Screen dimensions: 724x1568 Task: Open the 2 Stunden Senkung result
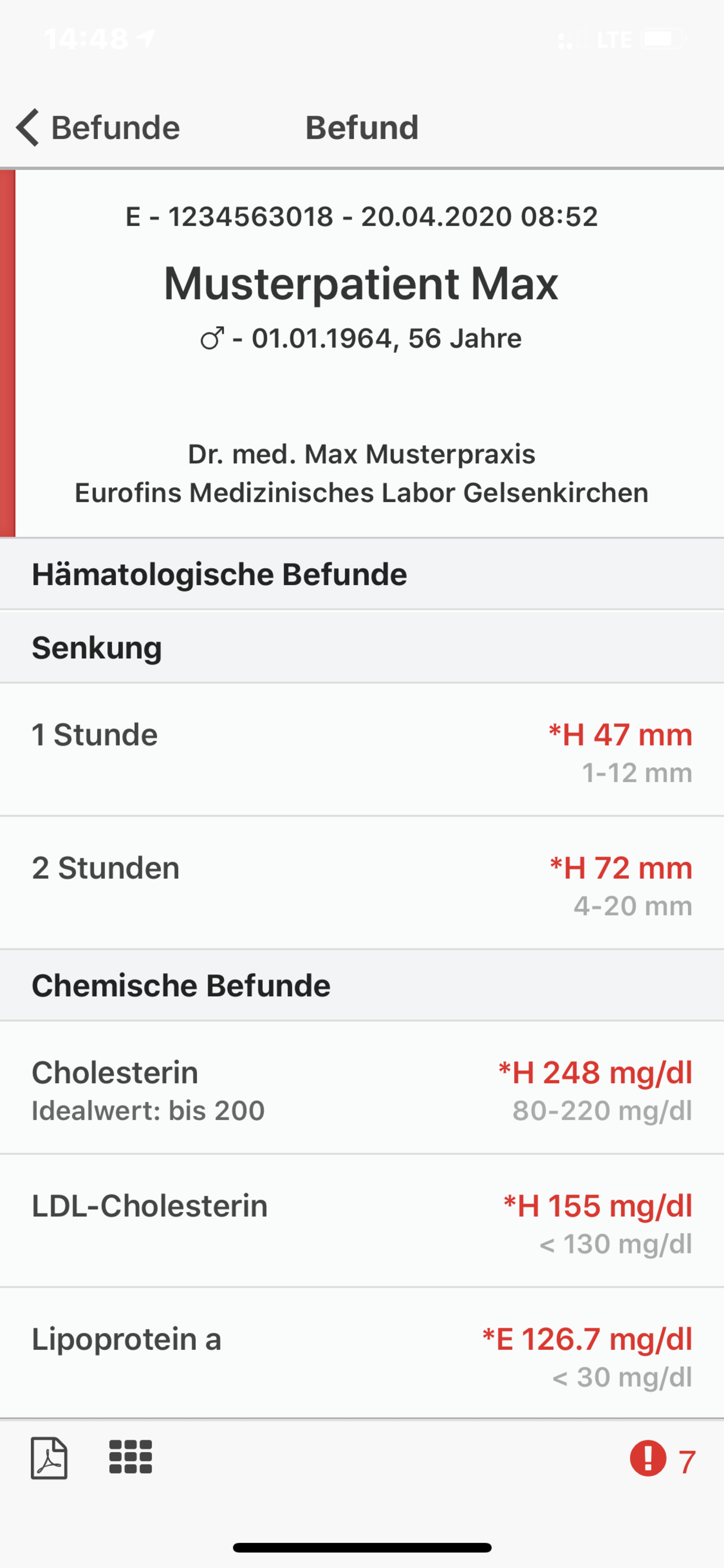(362, 883)
